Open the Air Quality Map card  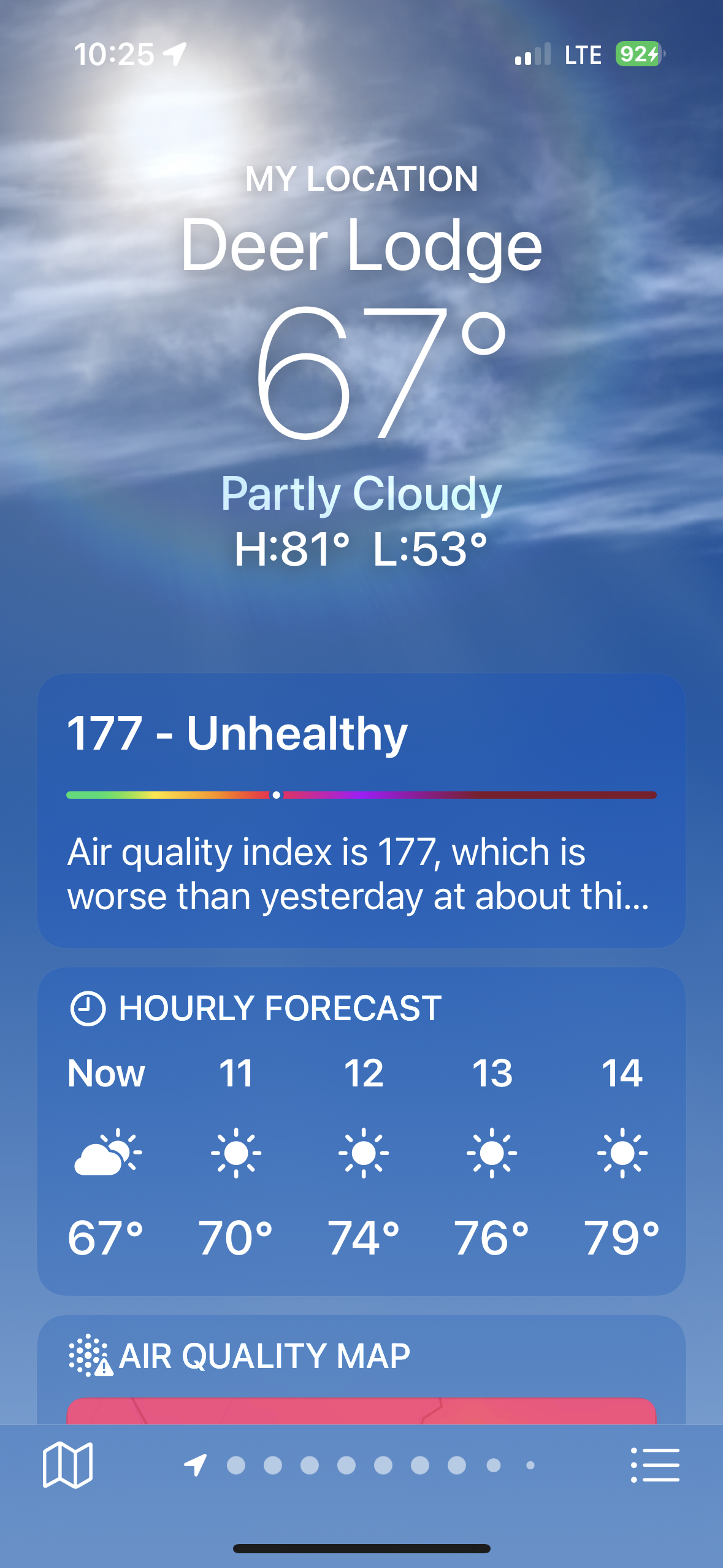click(361, 1369)
